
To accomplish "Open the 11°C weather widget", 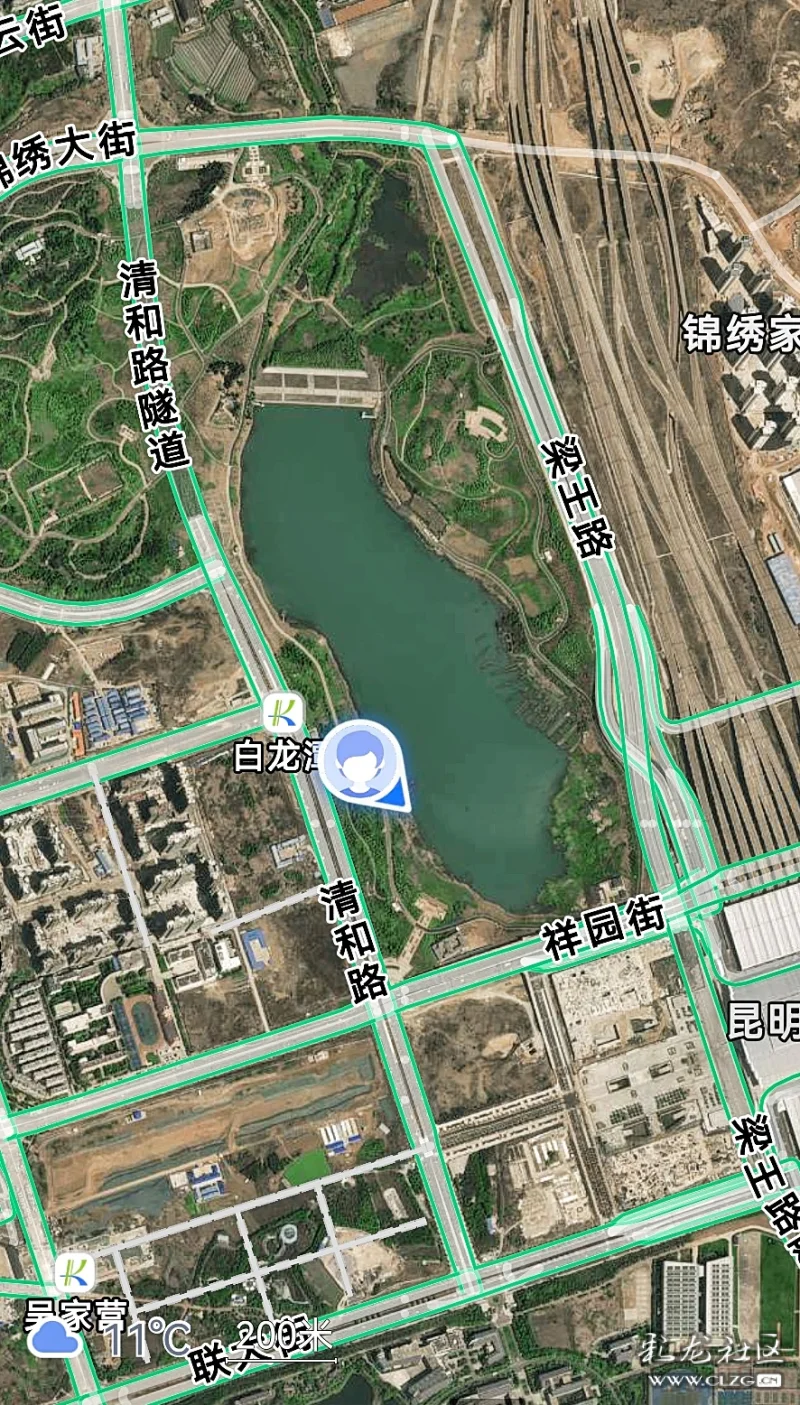I will 108,1338.
